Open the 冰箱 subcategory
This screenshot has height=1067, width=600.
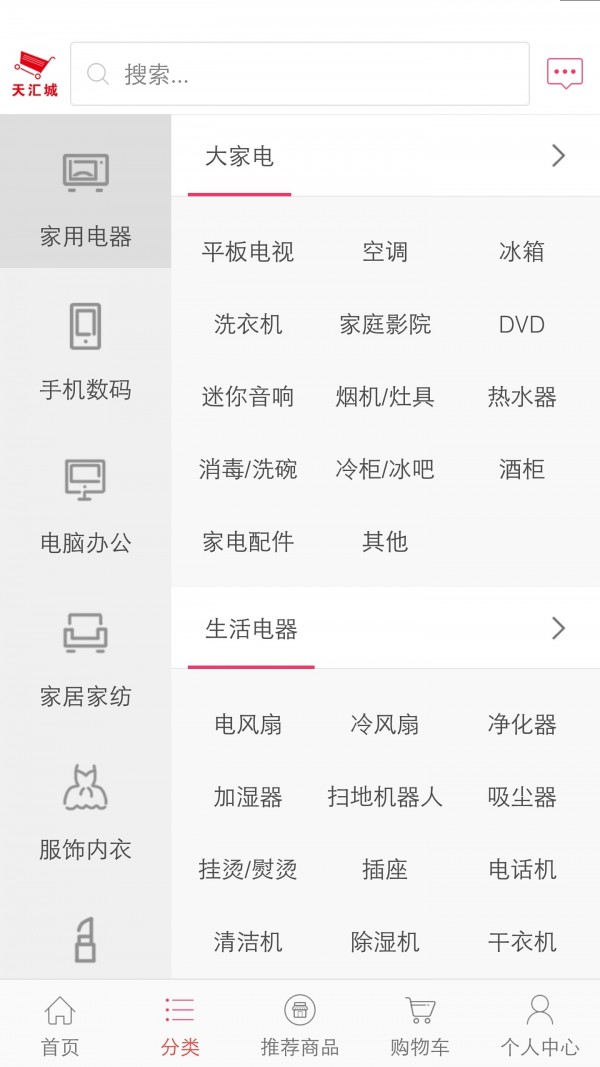pos(522,252)
